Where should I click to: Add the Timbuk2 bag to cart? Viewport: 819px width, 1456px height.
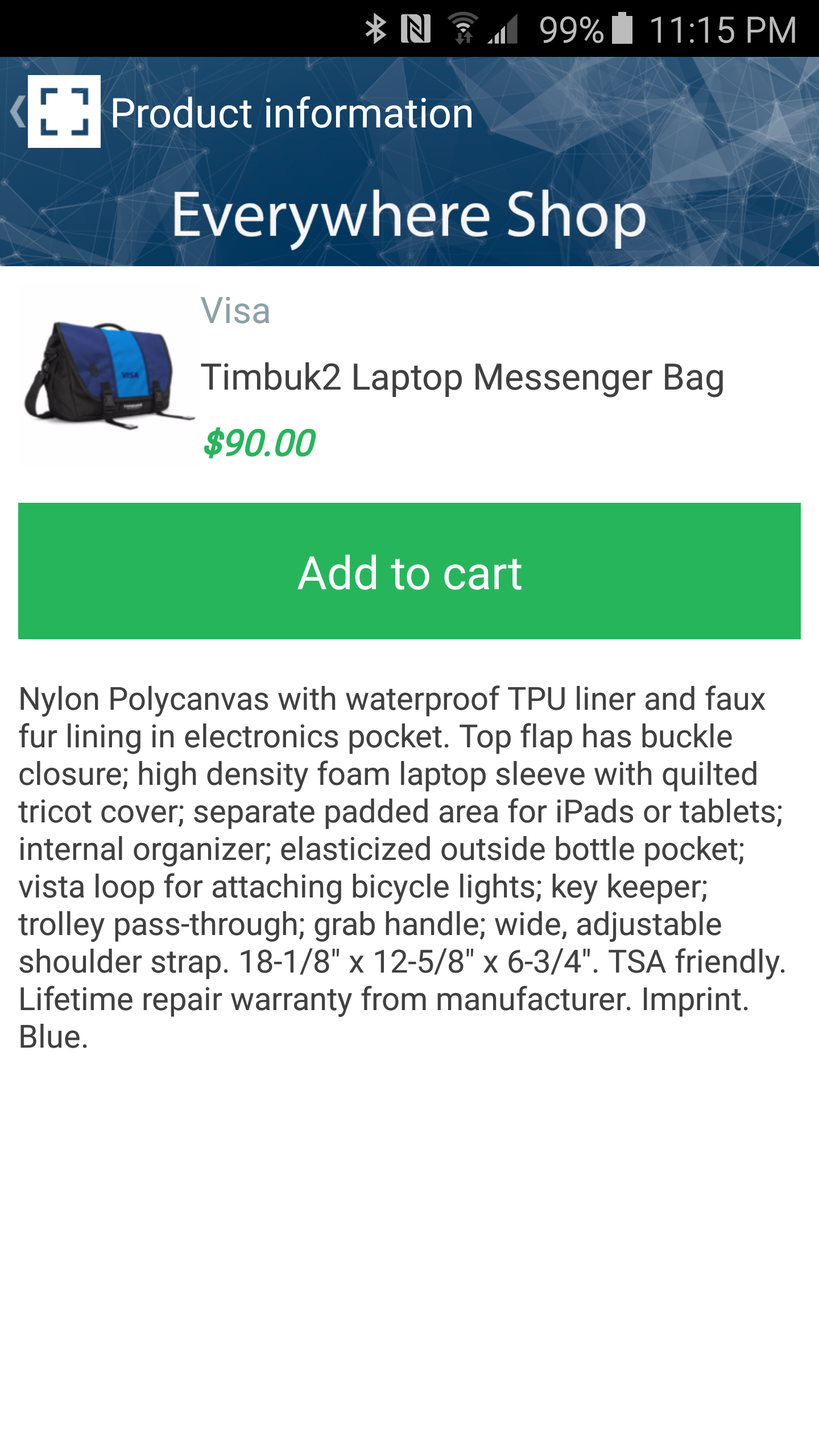click(409, 571)
